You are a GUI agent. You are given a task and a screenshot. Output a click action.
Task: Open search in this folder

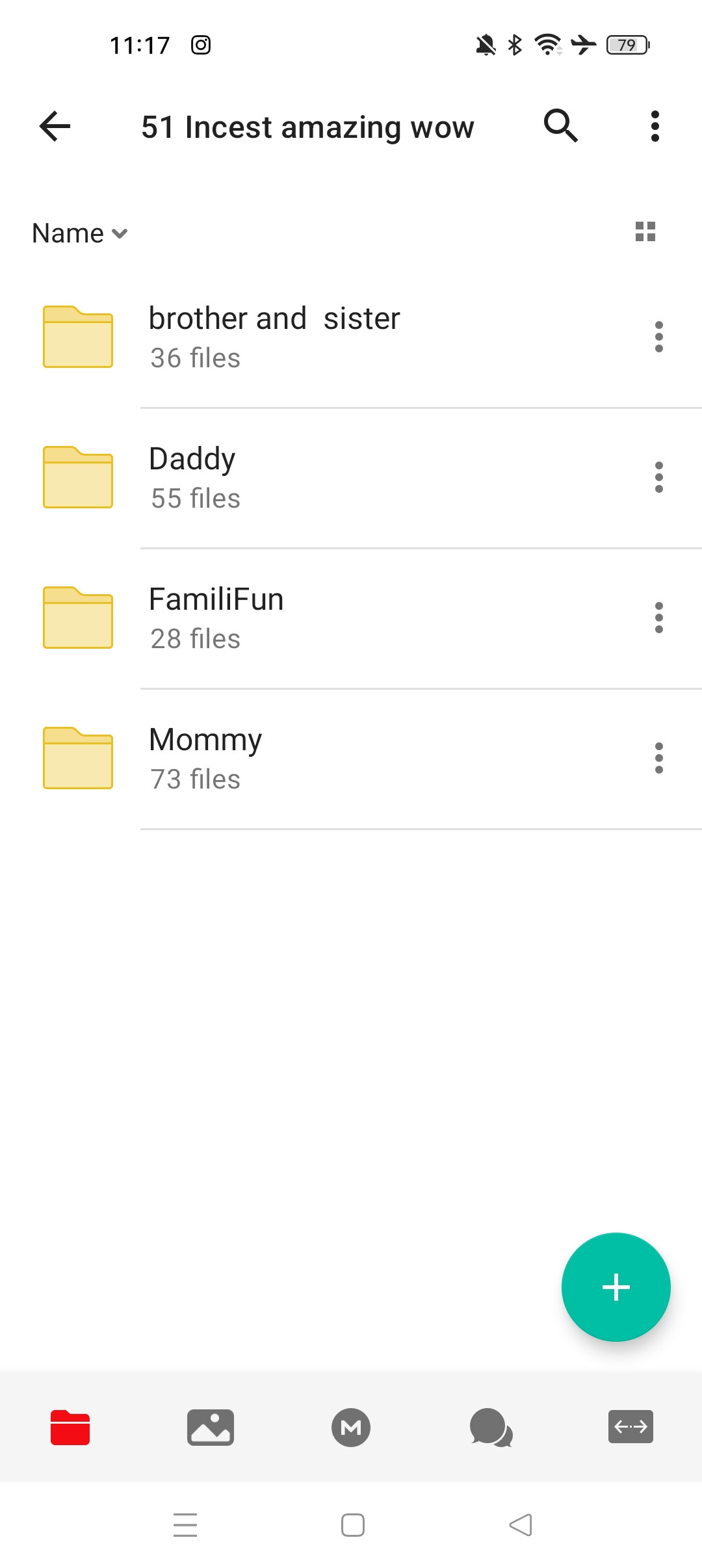point(560,126)
